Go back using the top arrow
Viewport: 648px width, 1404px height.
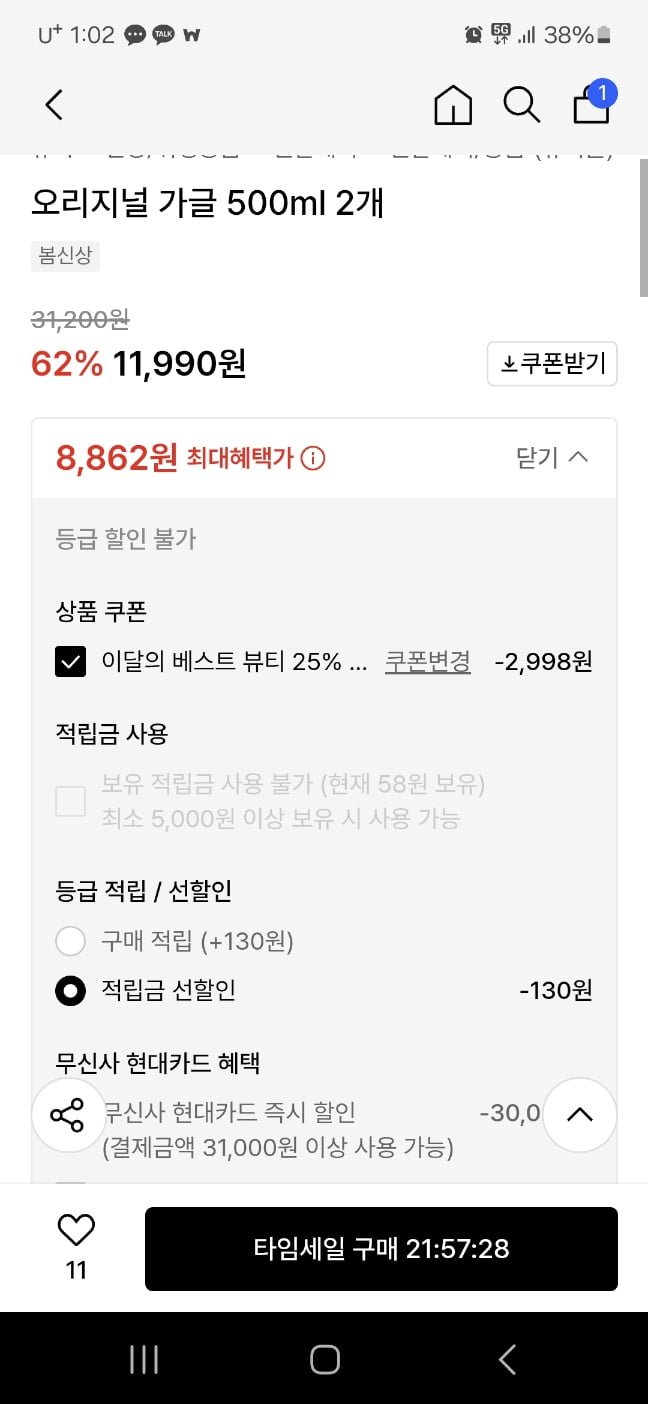point(54,105)
